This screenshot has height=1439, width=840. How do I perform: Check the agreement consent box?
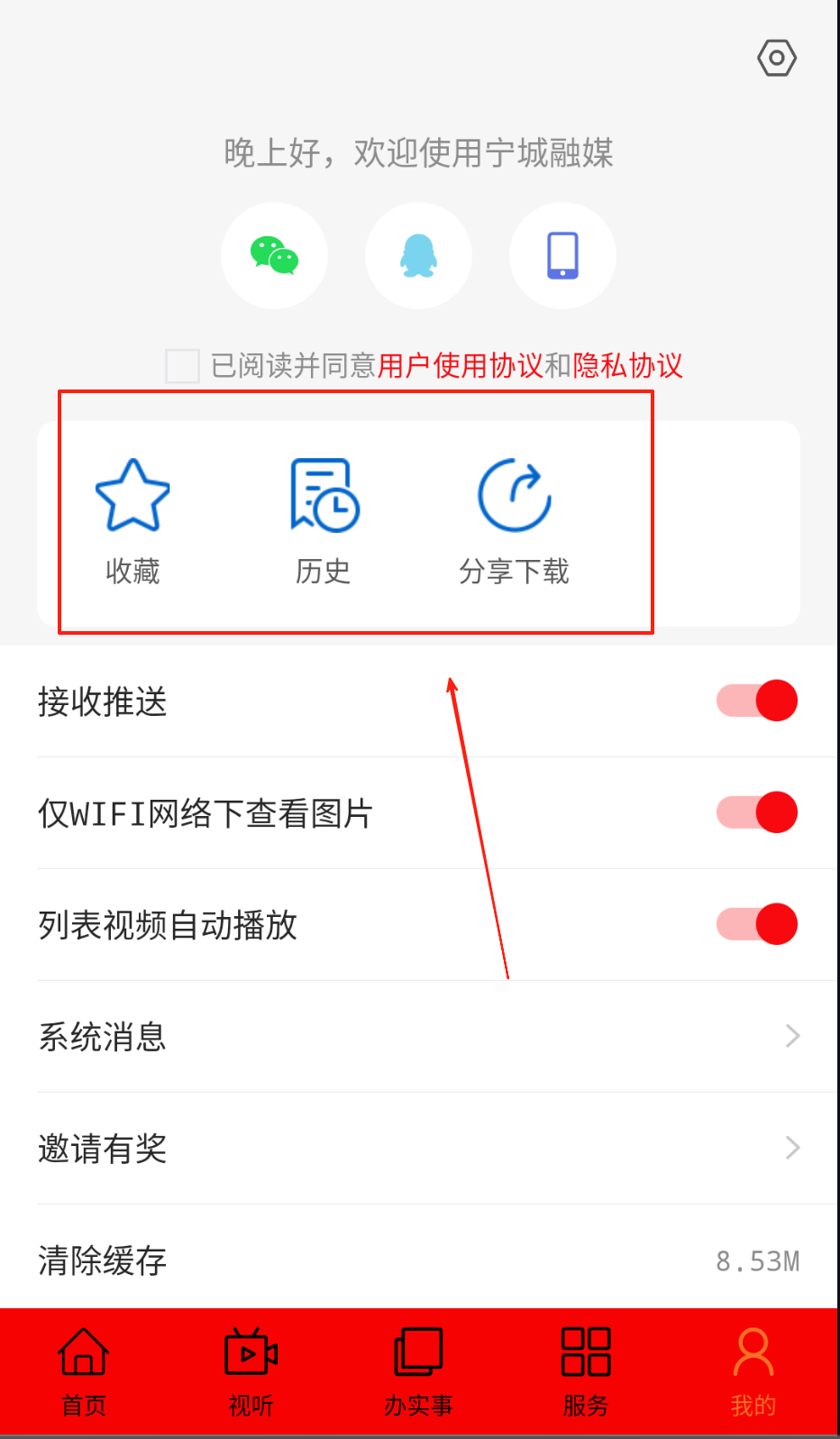pos(182,366)
